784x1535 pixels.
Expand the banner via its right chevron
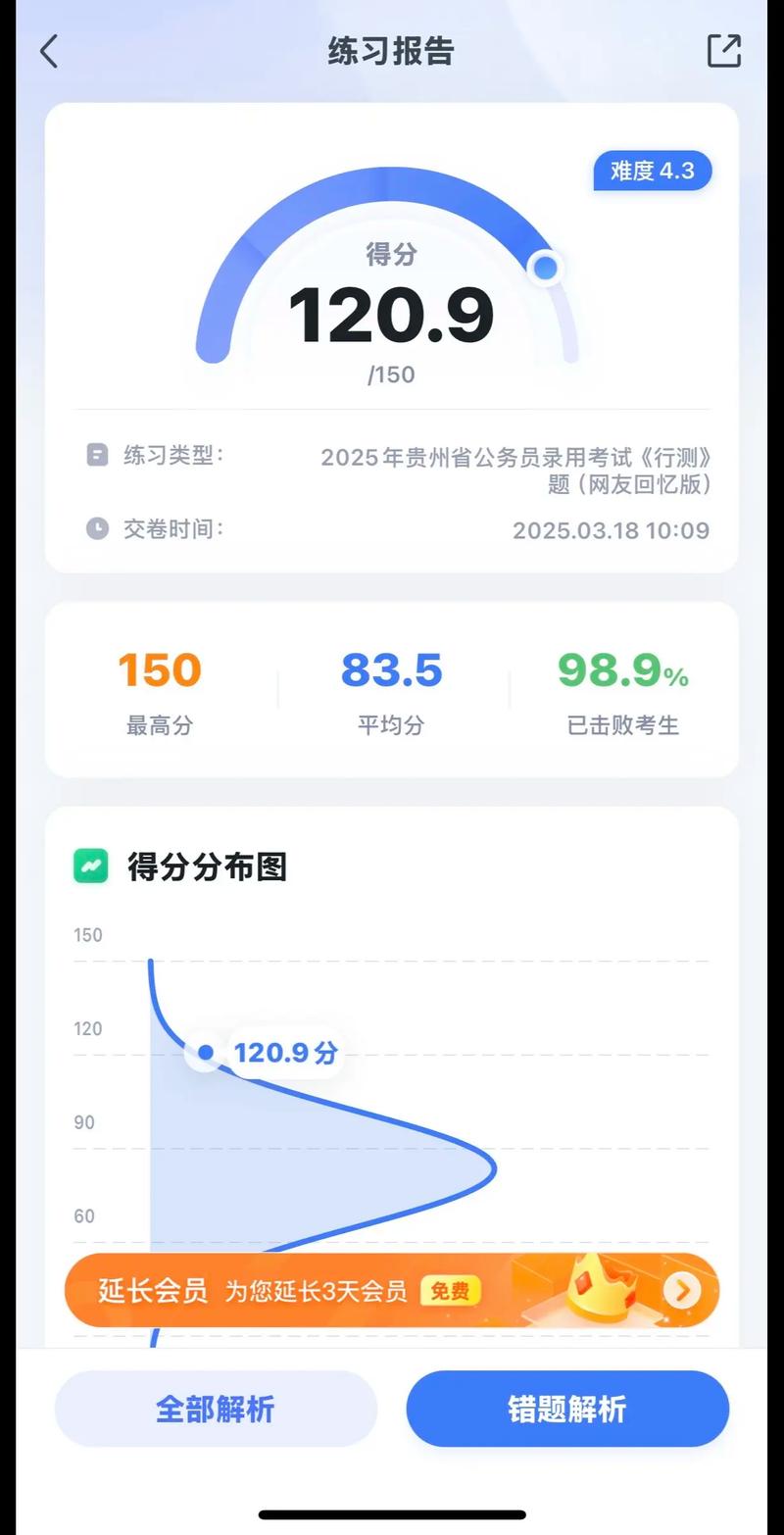click(683, 1292)
